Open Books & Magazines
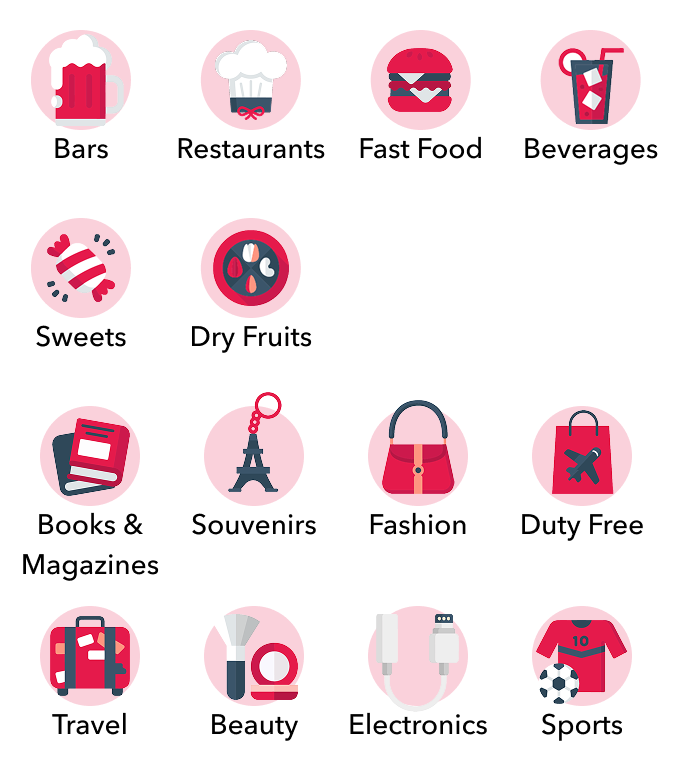680x776 pixels. coord(90,456)
